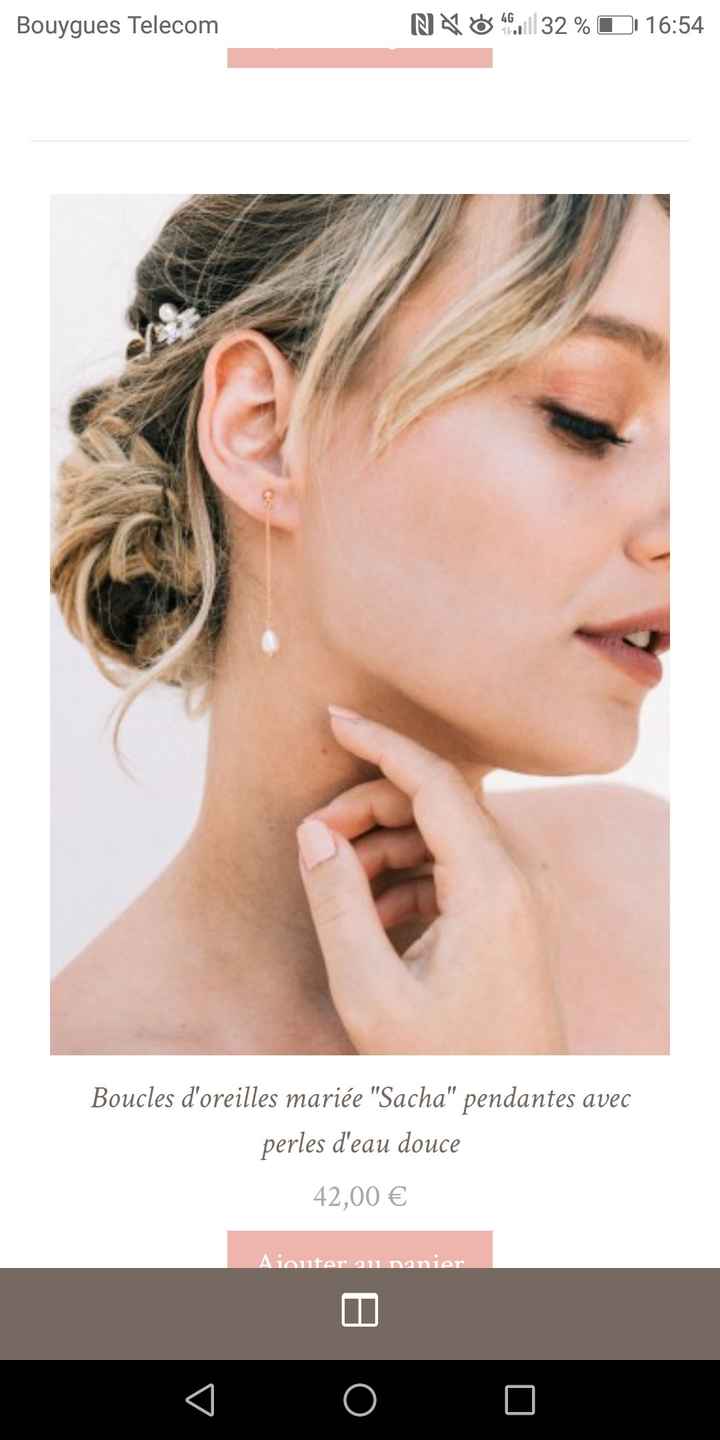The image size is (720, 1440).
Task: Tap the Bouygues Telecom carrier label
Action: [119, 24]
